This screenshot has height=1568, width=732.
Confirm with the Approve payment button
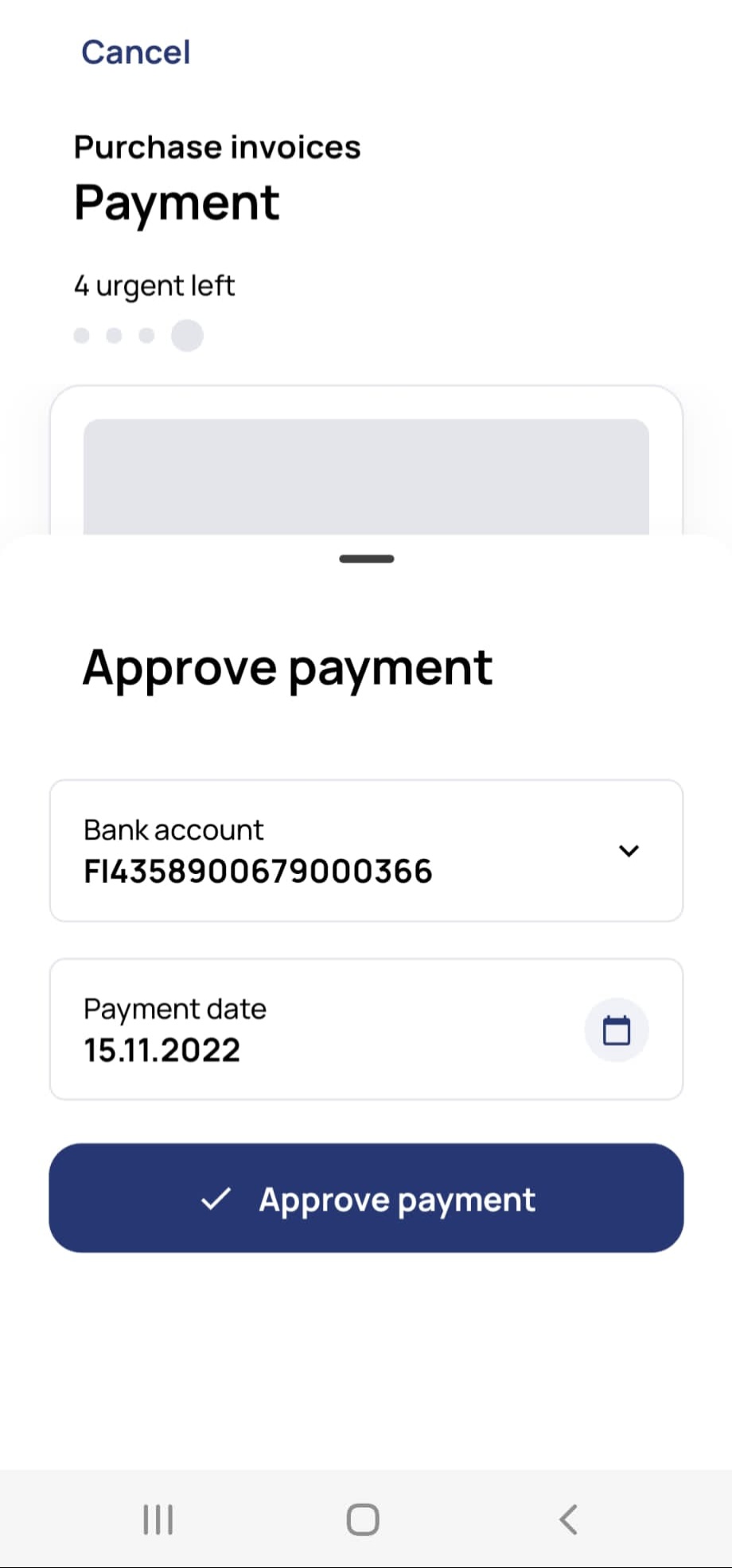[366, 1198]
